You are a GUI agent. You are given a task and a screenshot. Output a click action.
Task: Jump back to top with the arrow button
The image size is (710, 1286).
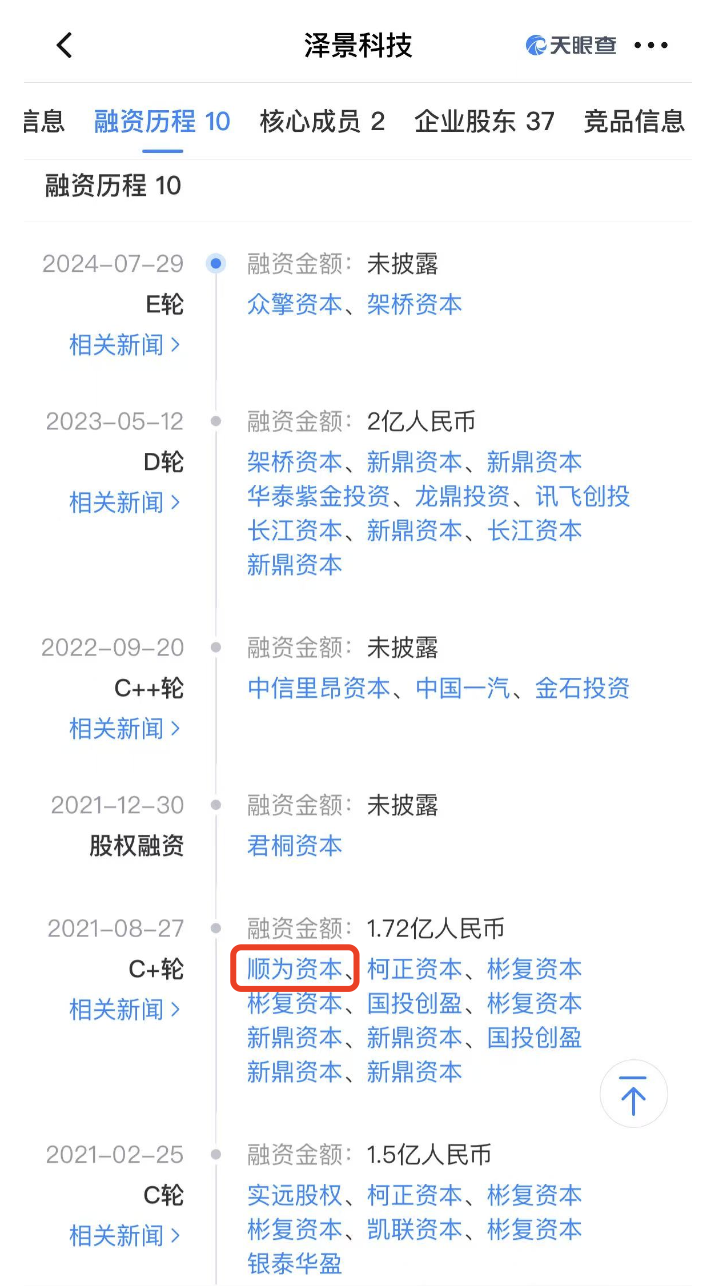click(x=633, y=1094)
